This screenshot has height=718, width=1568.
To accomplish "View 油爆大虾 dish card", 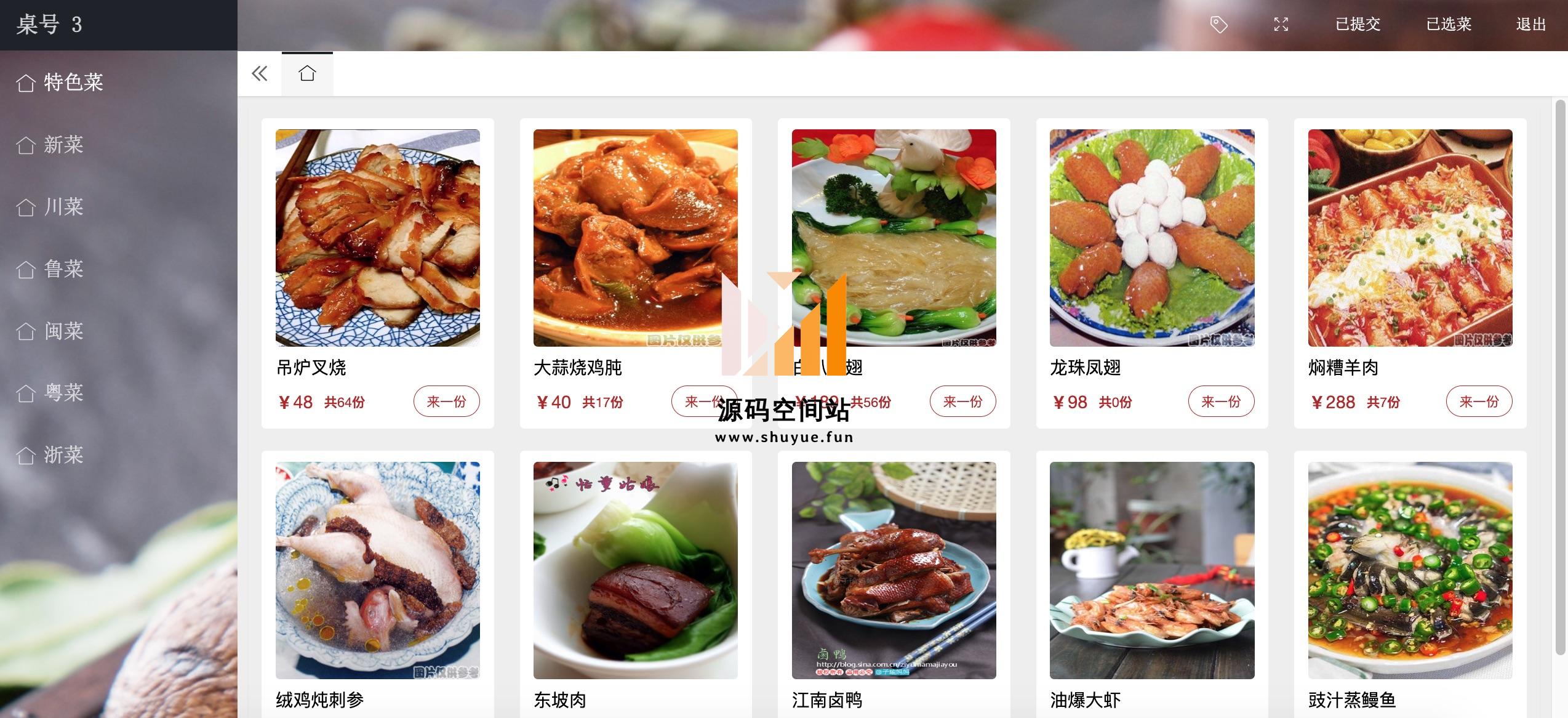I will pos(1151,571).
